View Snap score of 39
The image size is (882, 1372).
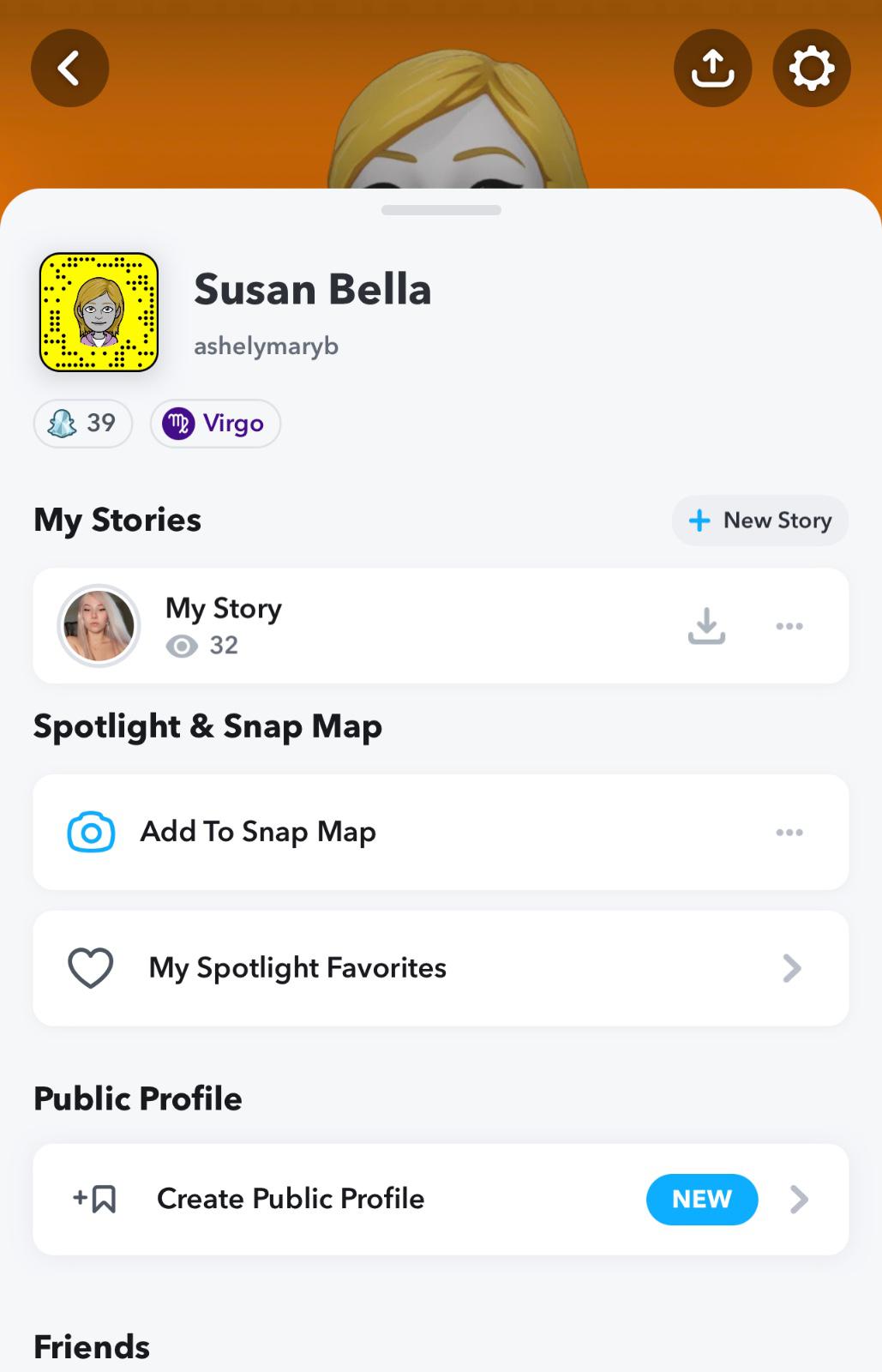point(83,423)
